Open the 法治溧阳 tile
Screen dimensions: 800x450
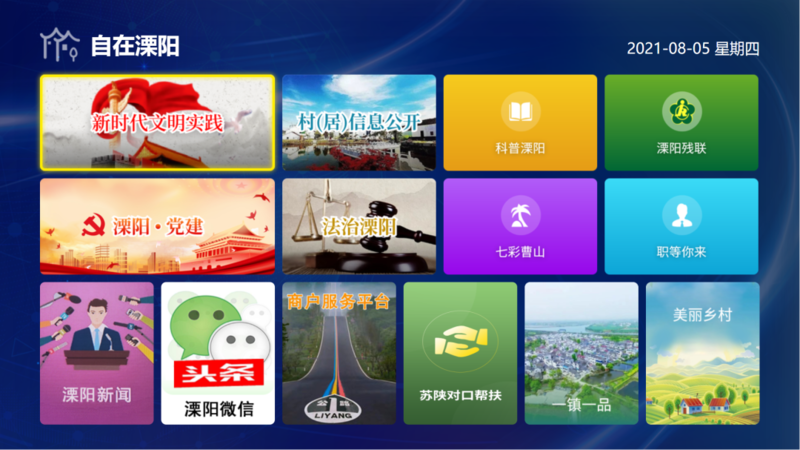[x=358, y=226]
